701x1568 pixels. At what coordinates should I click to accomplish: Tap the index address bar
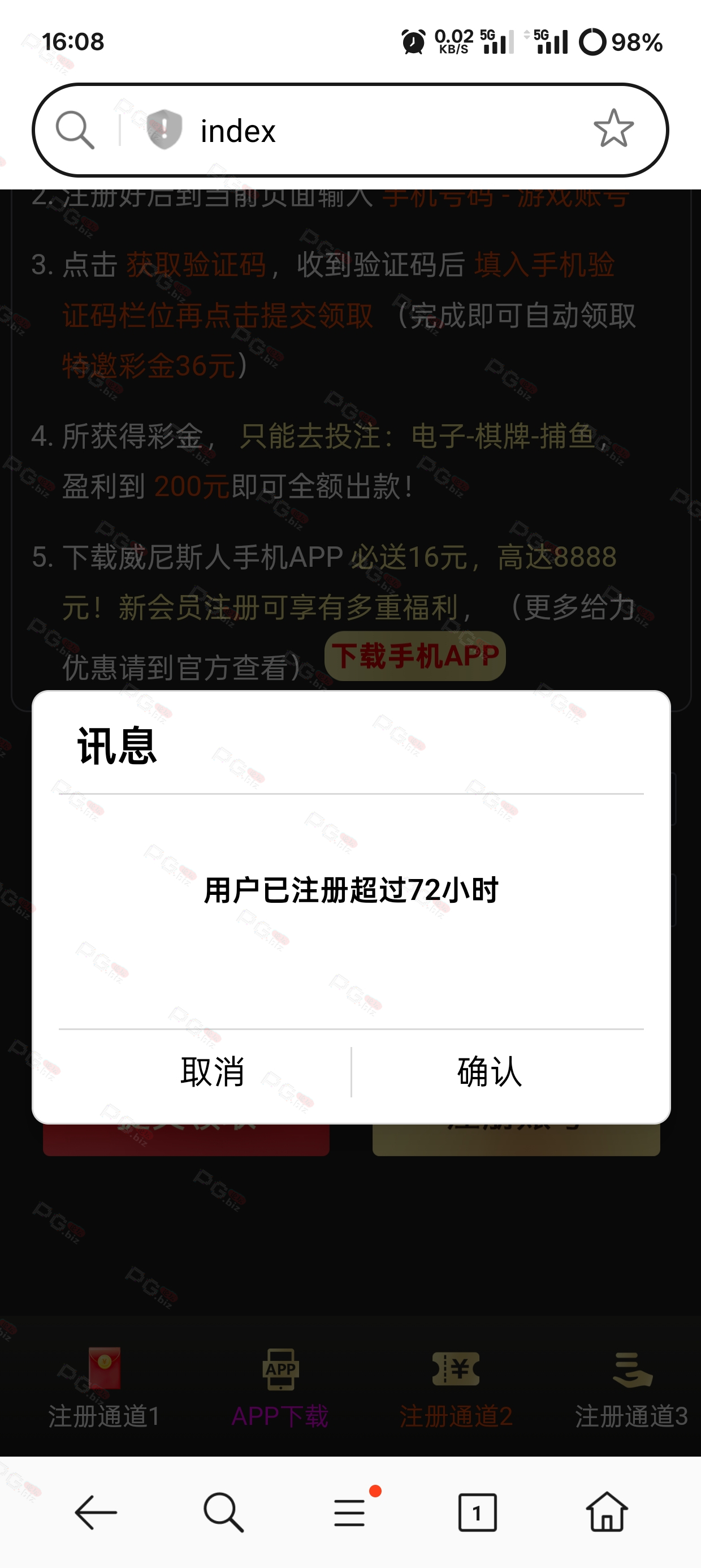tap(365, 131)
